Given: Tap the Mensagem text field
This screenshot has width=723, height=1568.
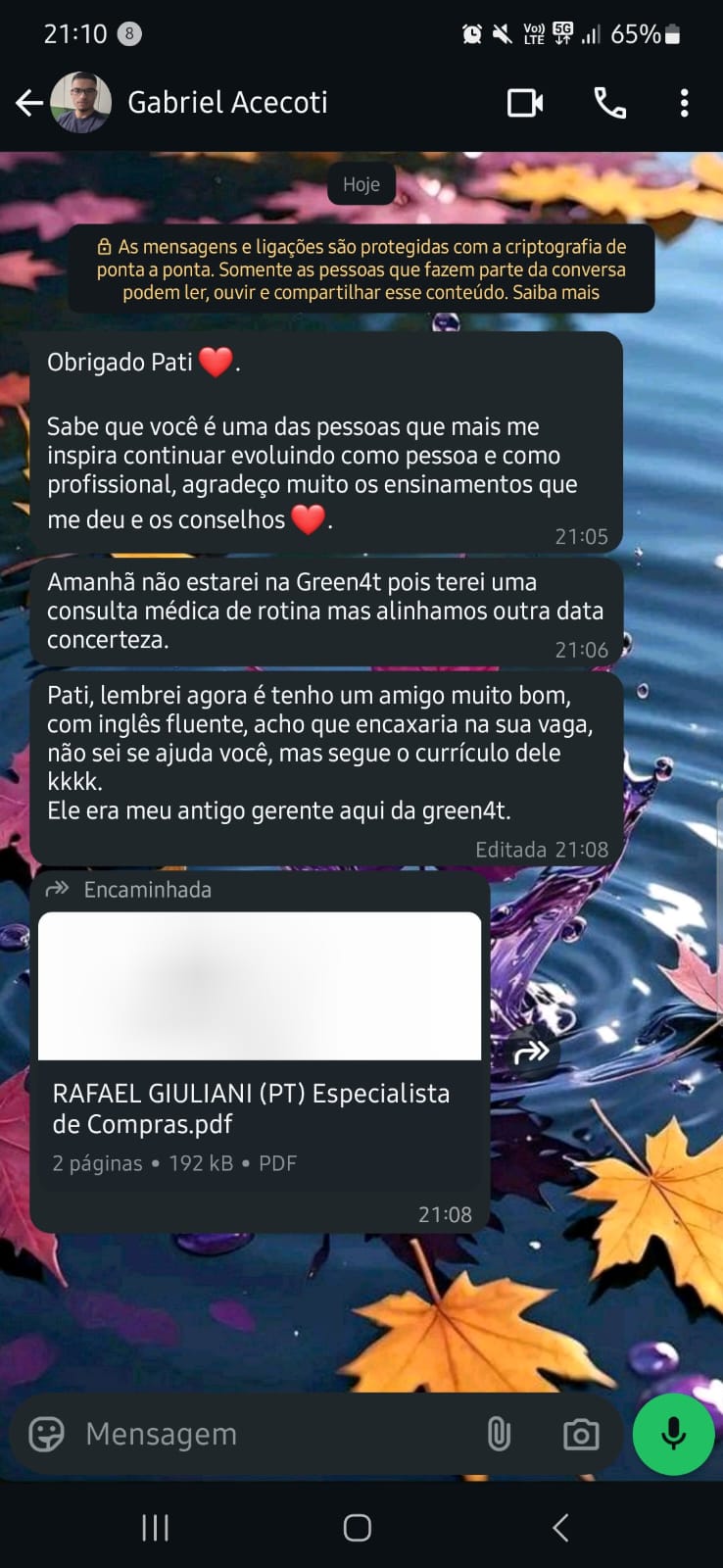Looking at the screenshot, I should point(265,1434).
